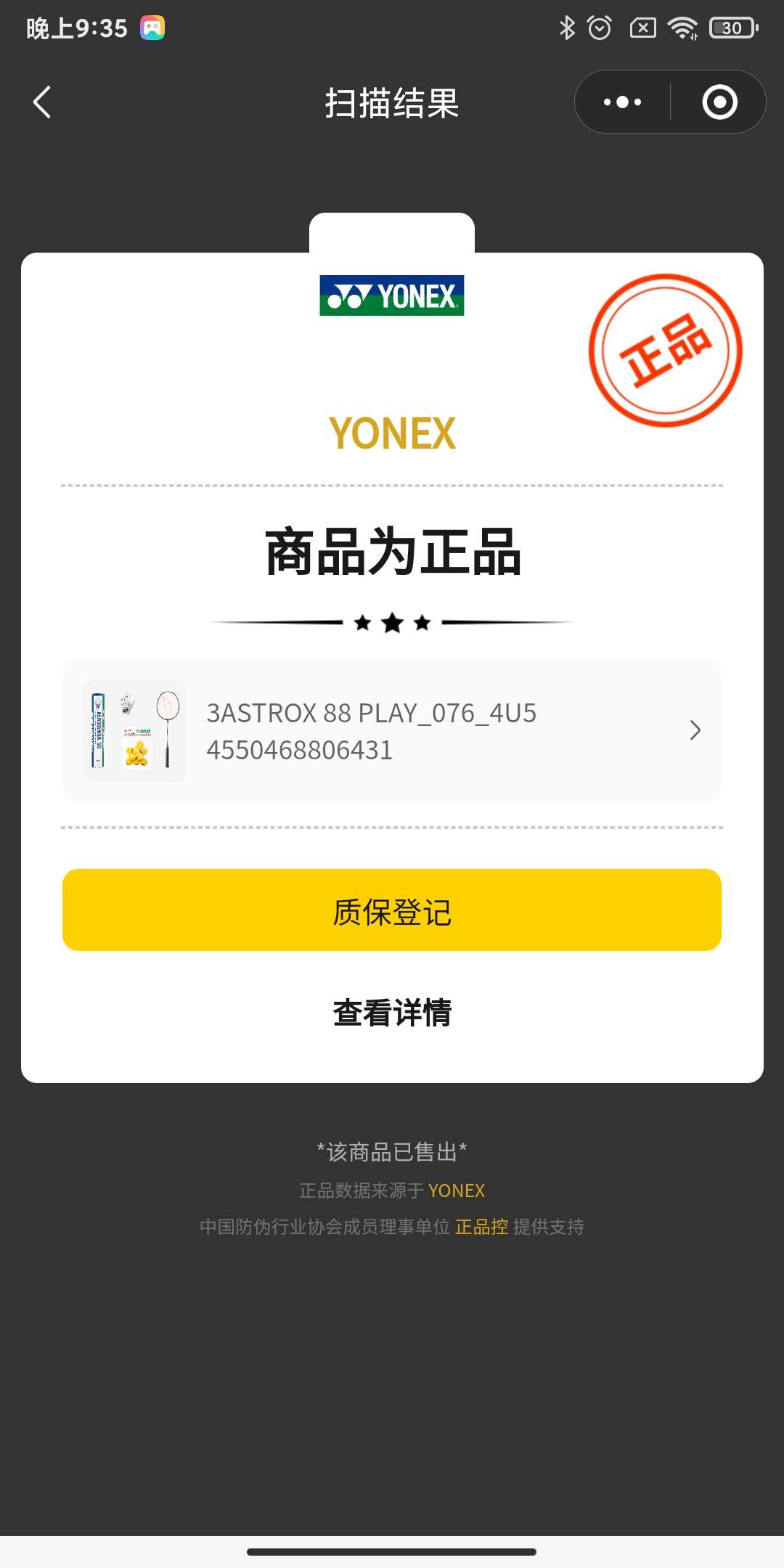
Task: Go back from the scan result page
Action: tap(42, 102)
